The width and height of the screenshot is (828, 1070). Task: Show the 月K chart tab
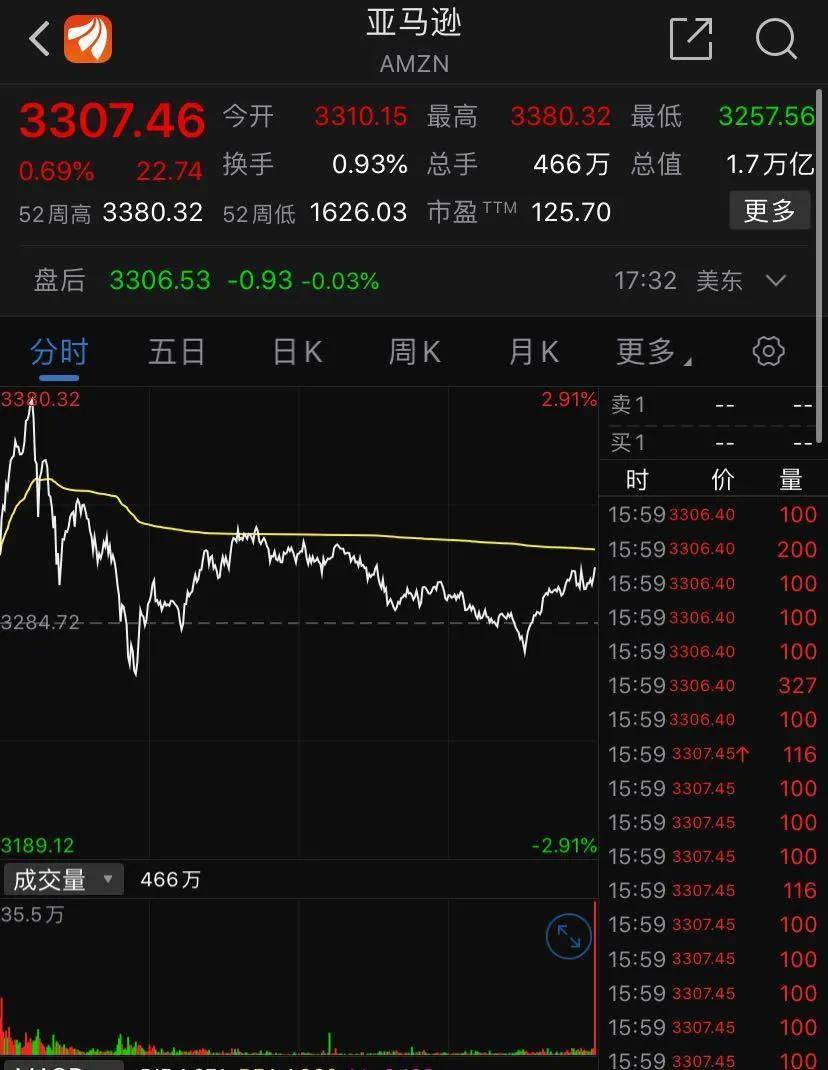pos(533,352)
